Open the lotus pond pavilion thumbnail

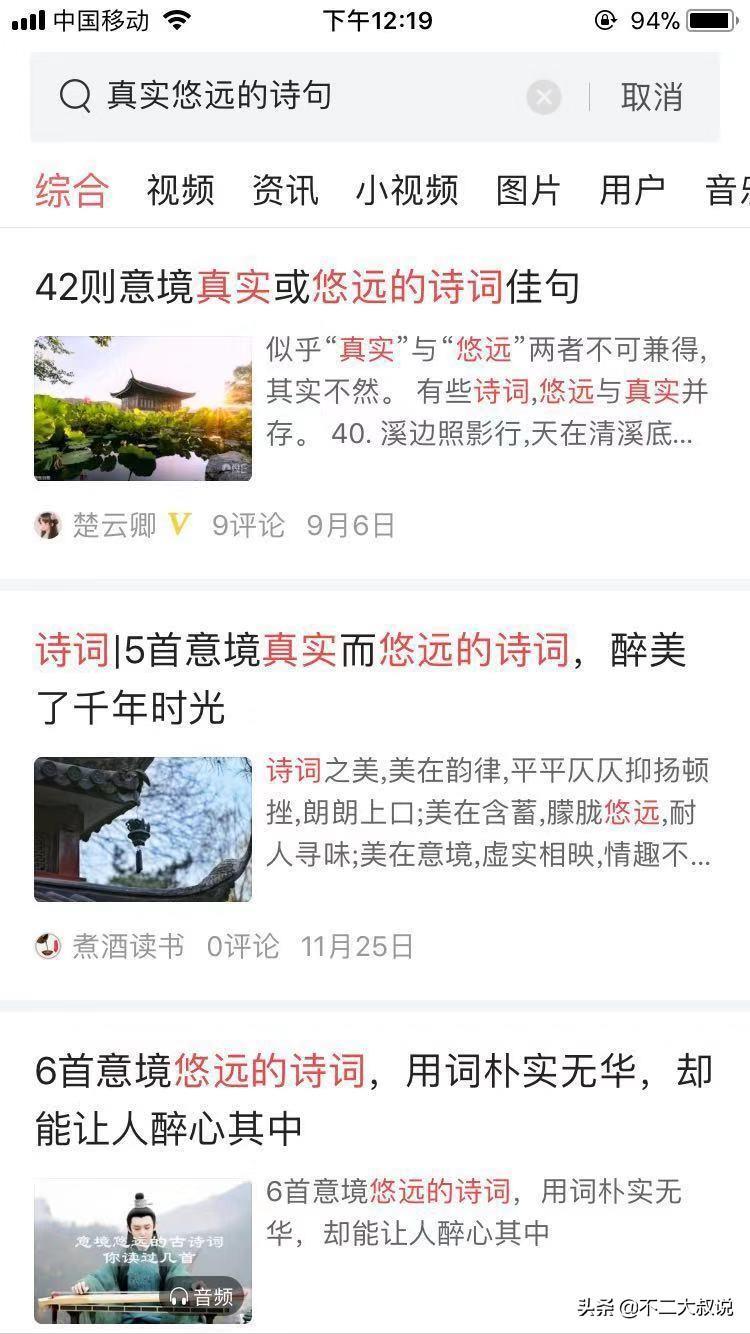(x=143, y=408)
